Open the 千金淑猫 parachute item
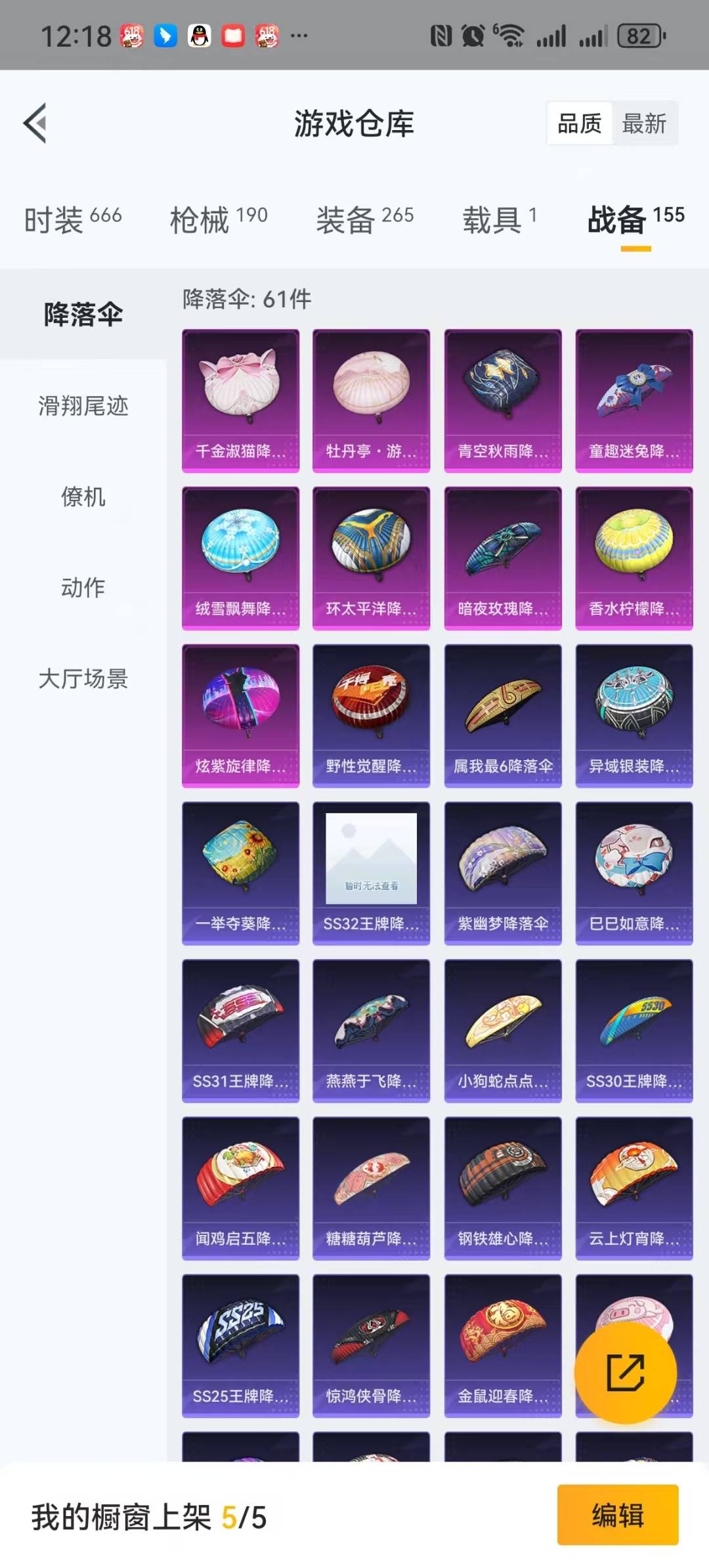This screenshot has height=1568, width=709. (x=240, y=400)
